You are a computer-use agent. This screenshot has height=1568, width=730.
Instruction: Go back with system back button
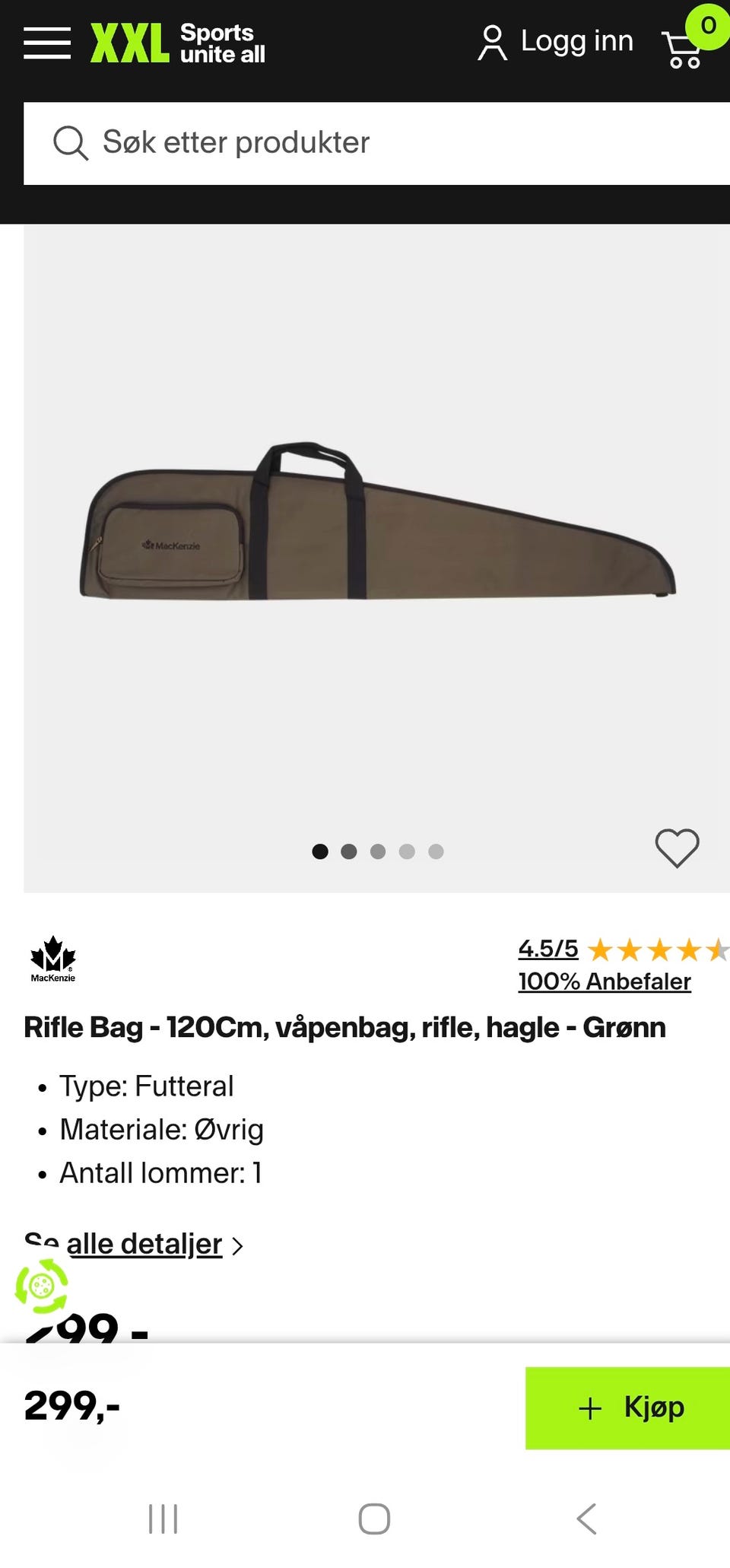pyautogui.click(x=586, y=1519)
